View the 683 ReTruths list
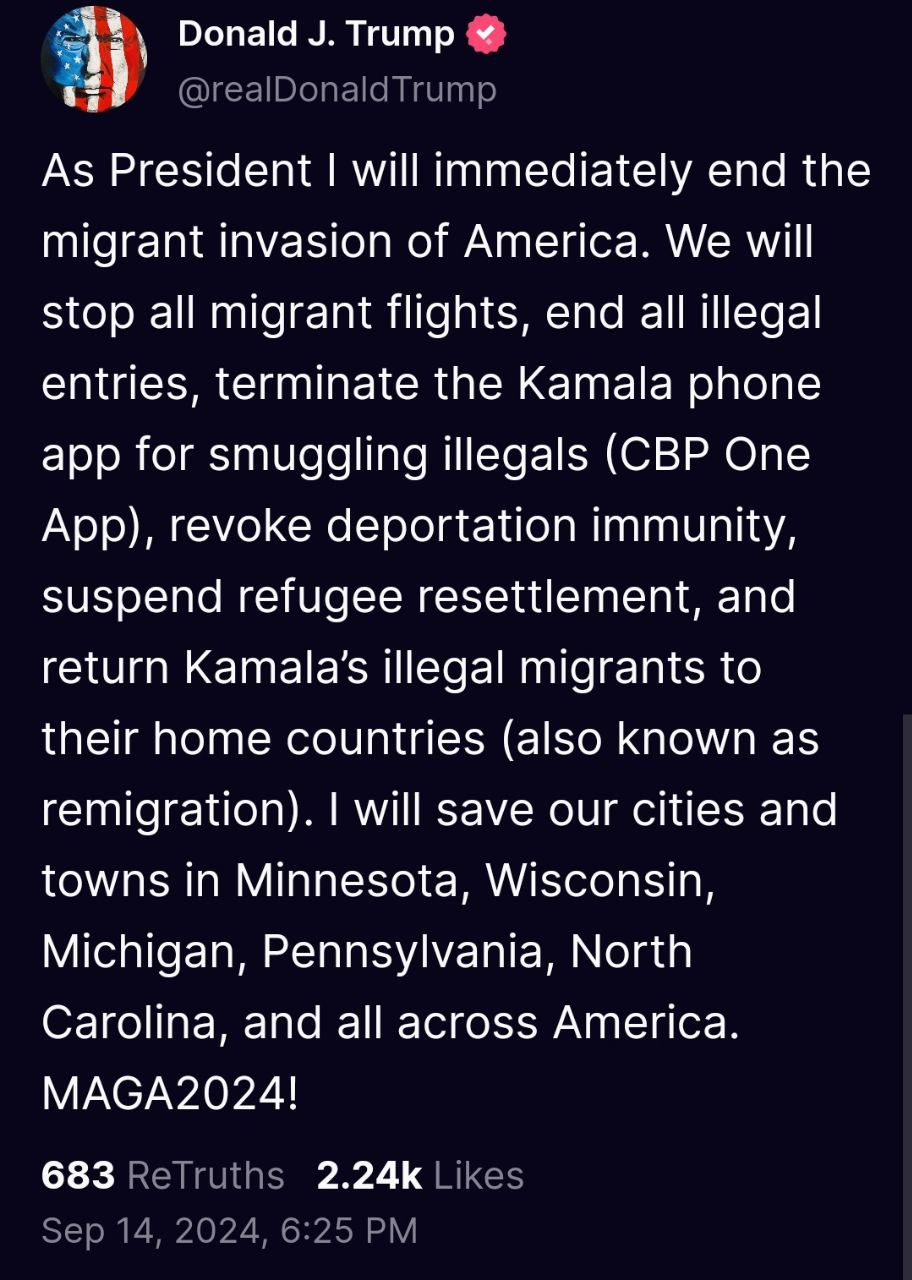This screenshot has width=912, height=1280. [x=162, y=1175]
